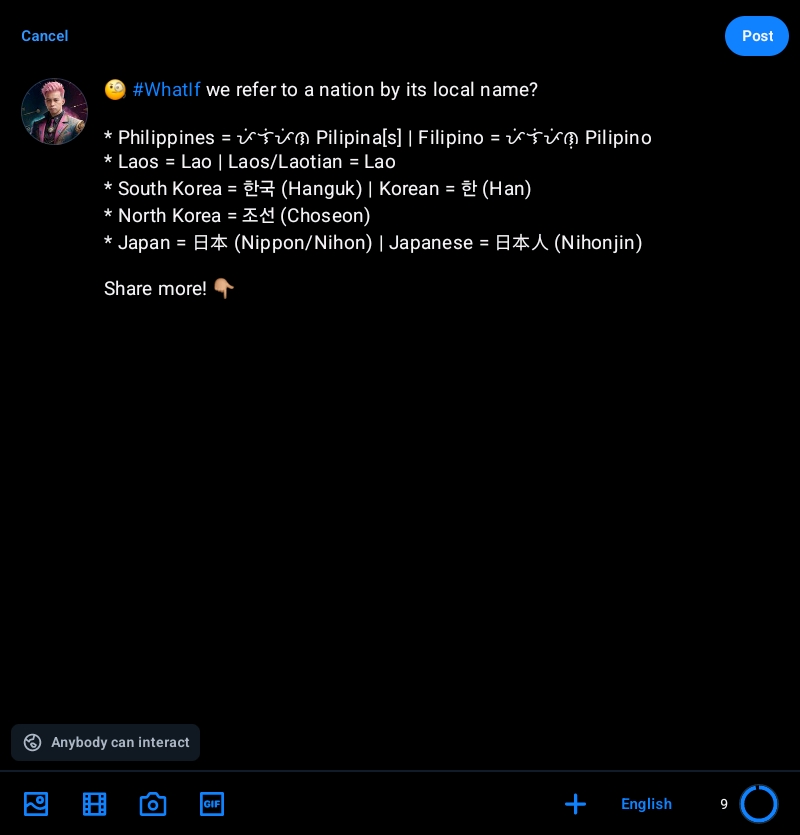Attach a video clip
Viewport: 800px width, 835px height.
94,804
